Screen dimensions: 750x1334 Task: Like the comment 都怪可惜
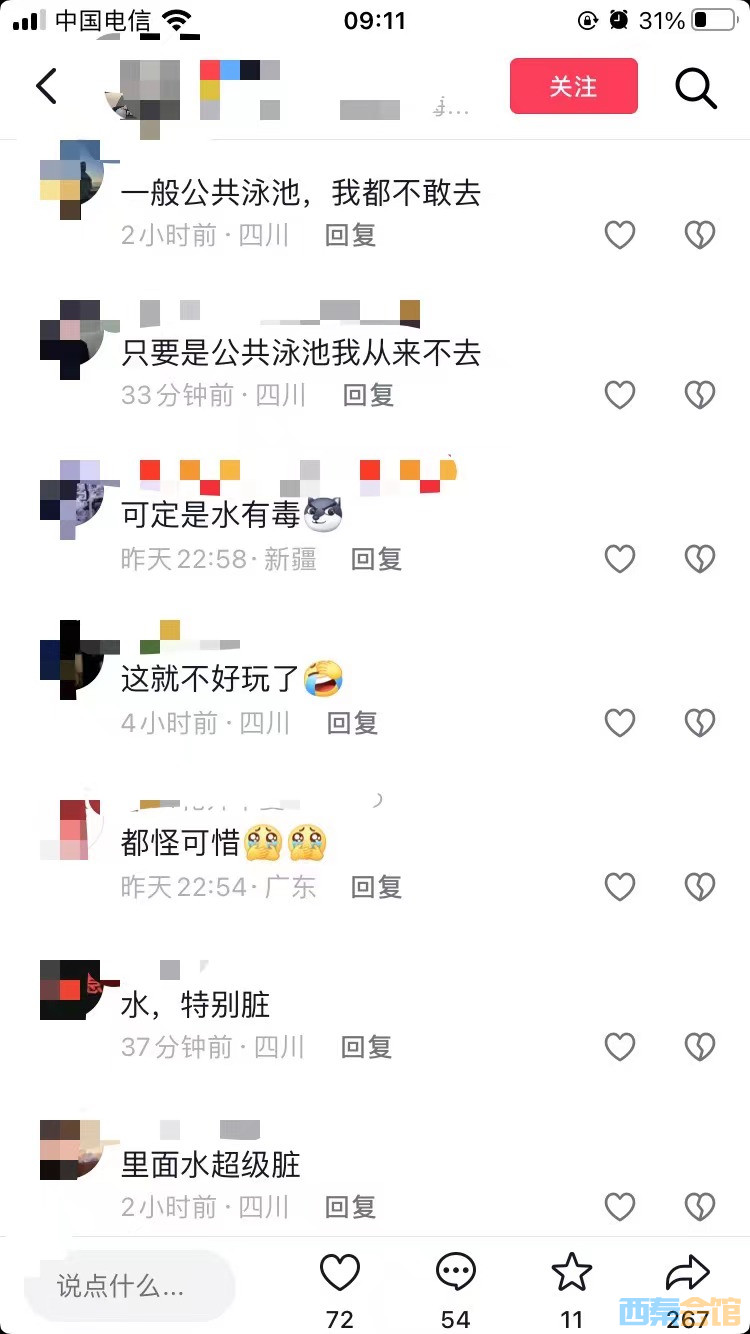pyautogui.click(x=620, y=886)
